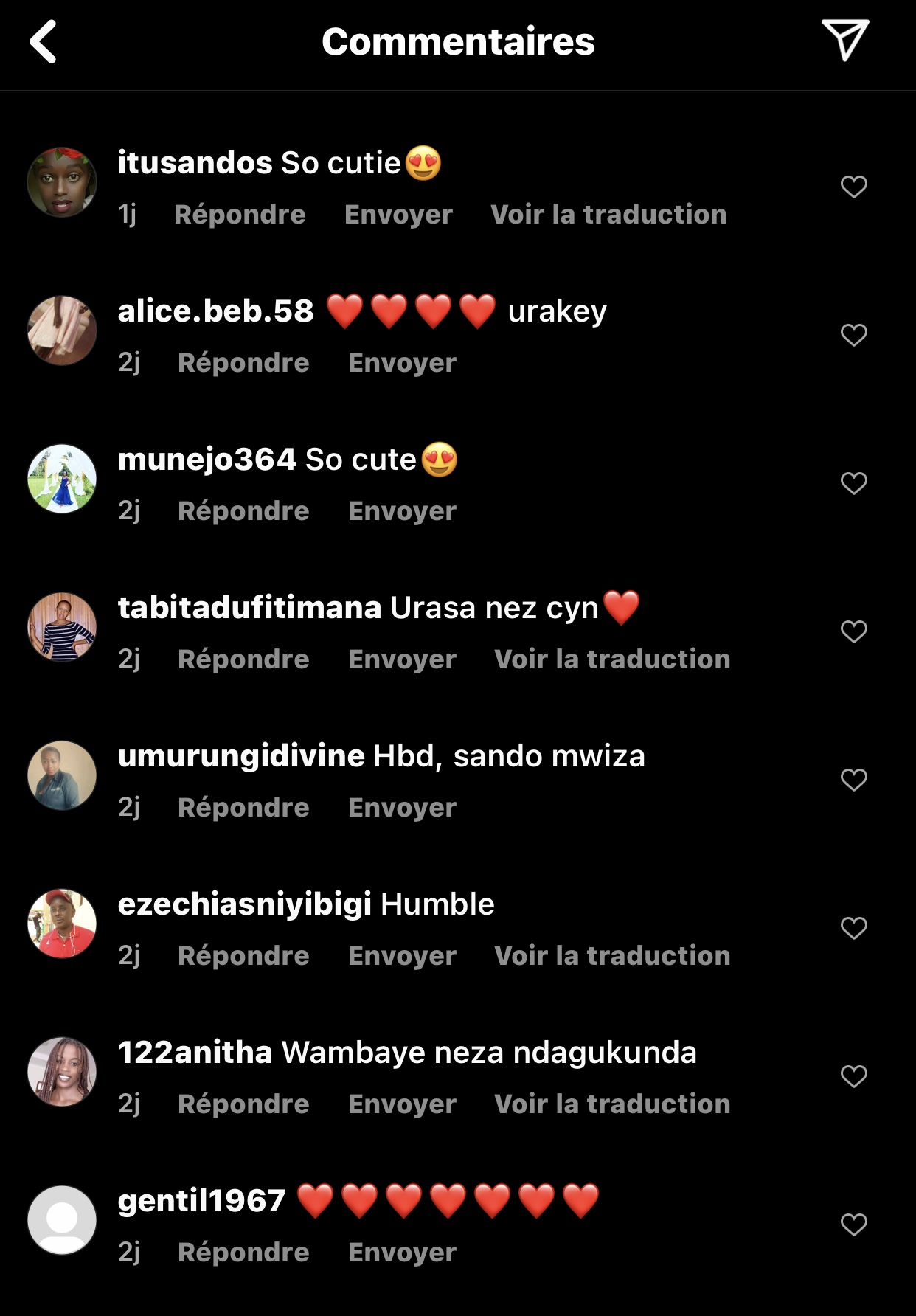Reply to gentil1967's hearts comment
The height and width of the screenshot is (1316, 916).
[x=243, y=1253]
